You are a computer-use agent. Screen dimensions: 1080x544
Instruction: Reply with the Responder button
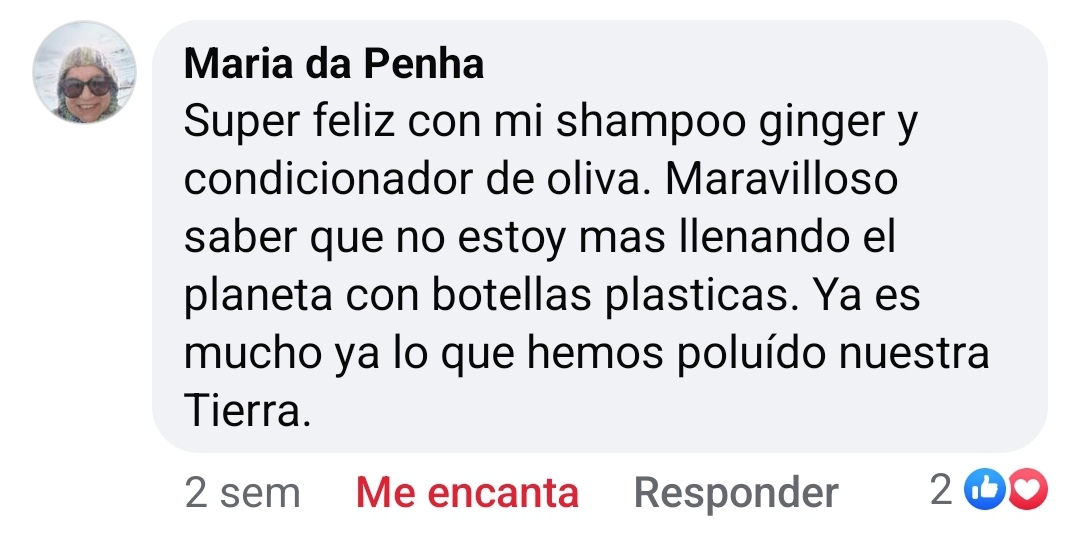tap(736, 492)
